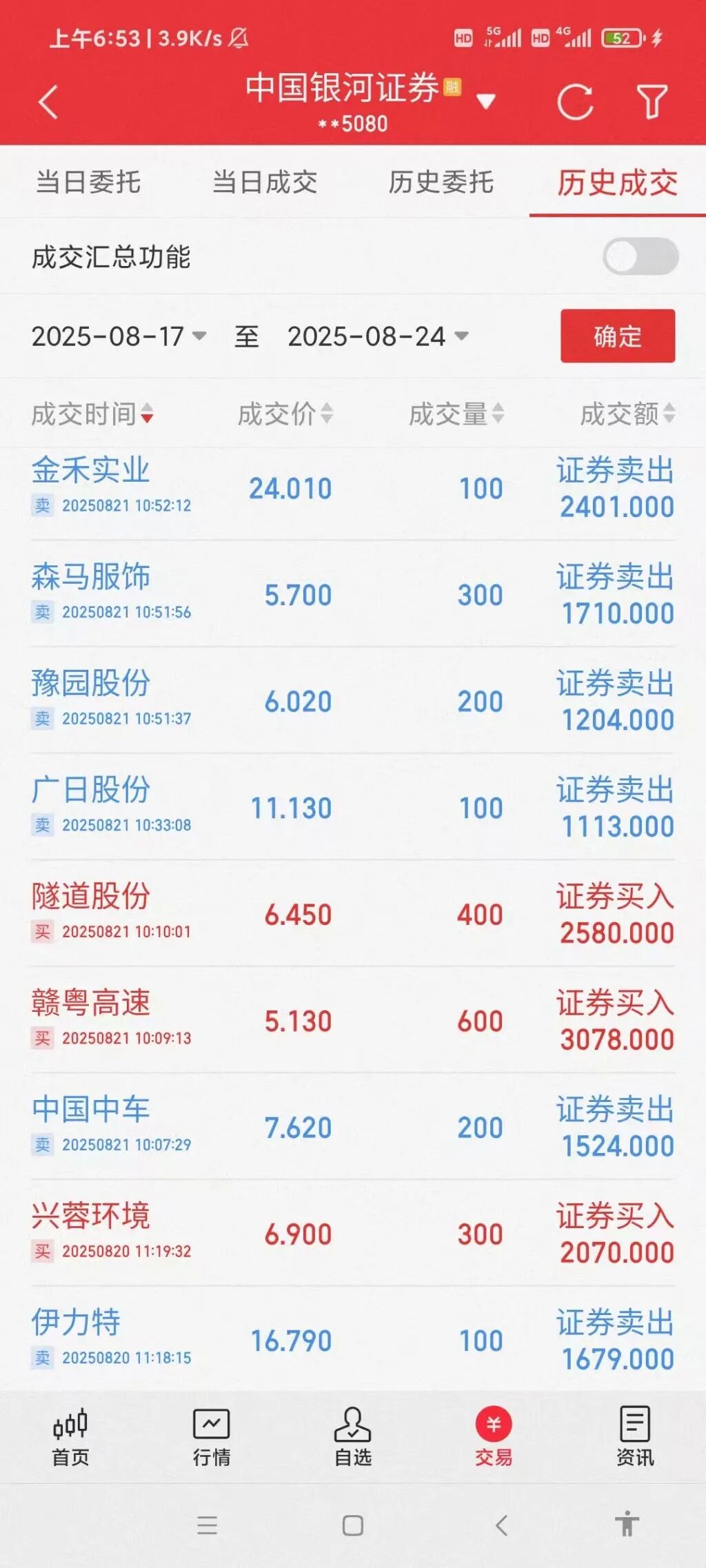
Task: Switch to the 当日委托 tab
Action: (x=88, y=183)
